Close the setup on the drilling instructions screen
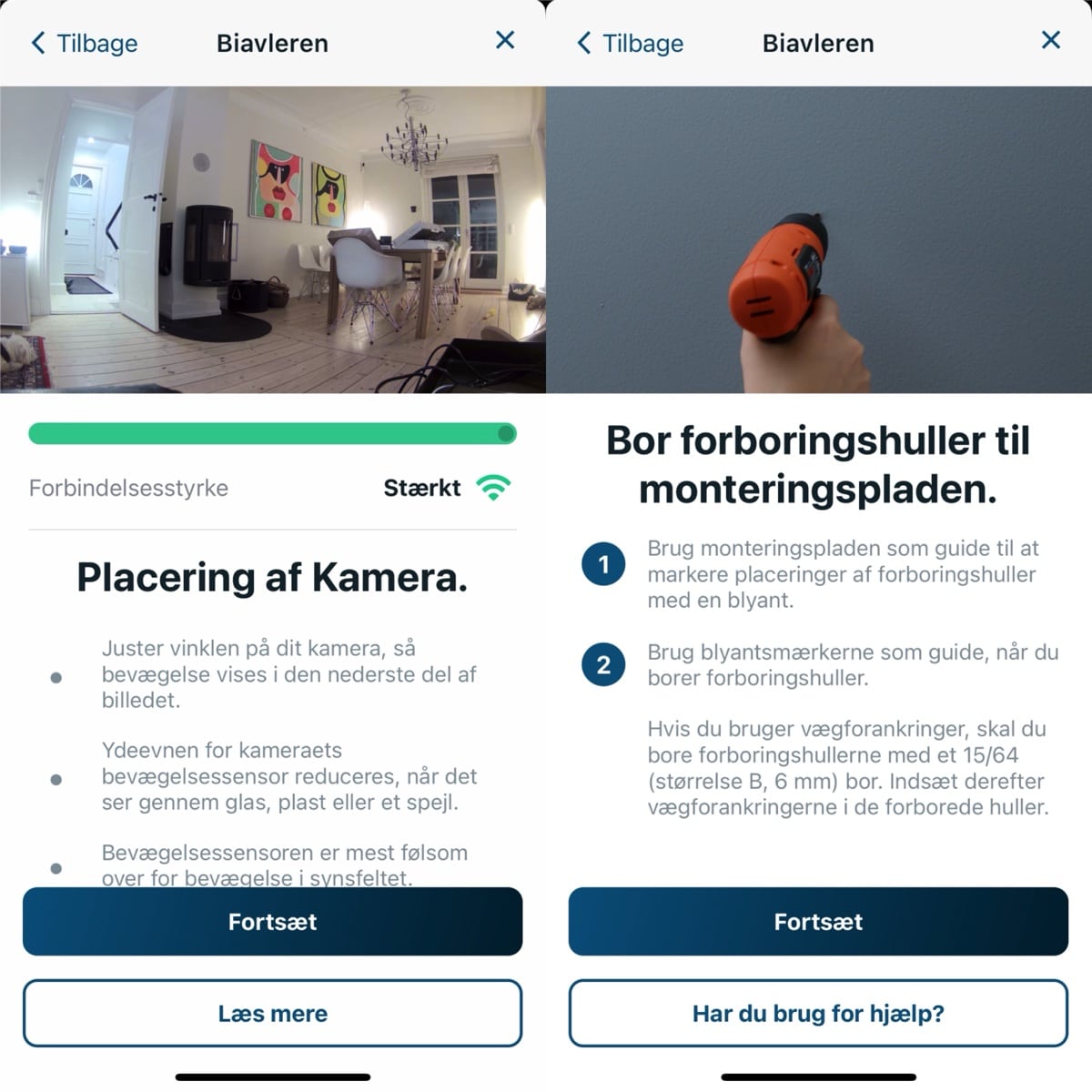 [x=1050, y=40]
